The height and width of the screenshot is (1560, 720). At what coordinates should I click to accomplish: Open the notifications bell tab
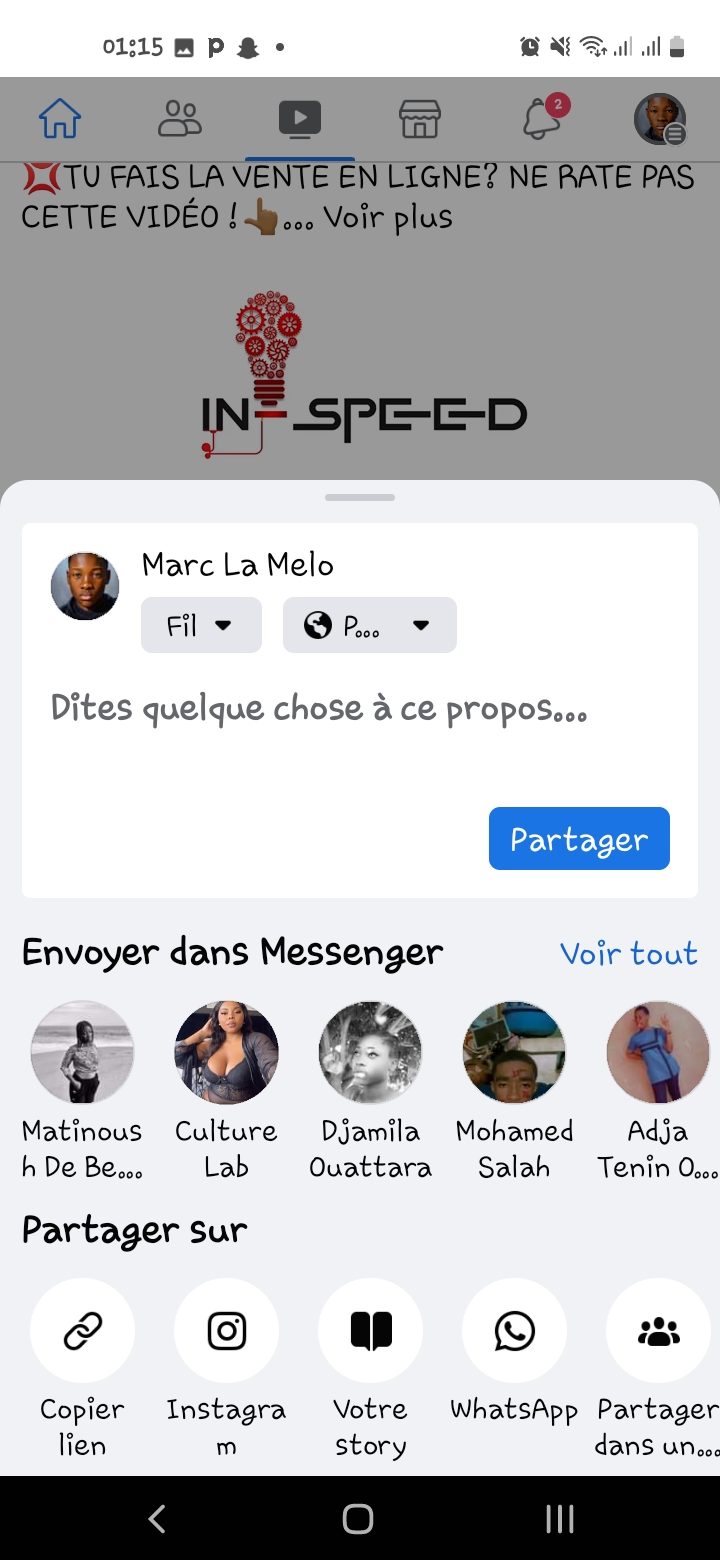tap(542, 120)
